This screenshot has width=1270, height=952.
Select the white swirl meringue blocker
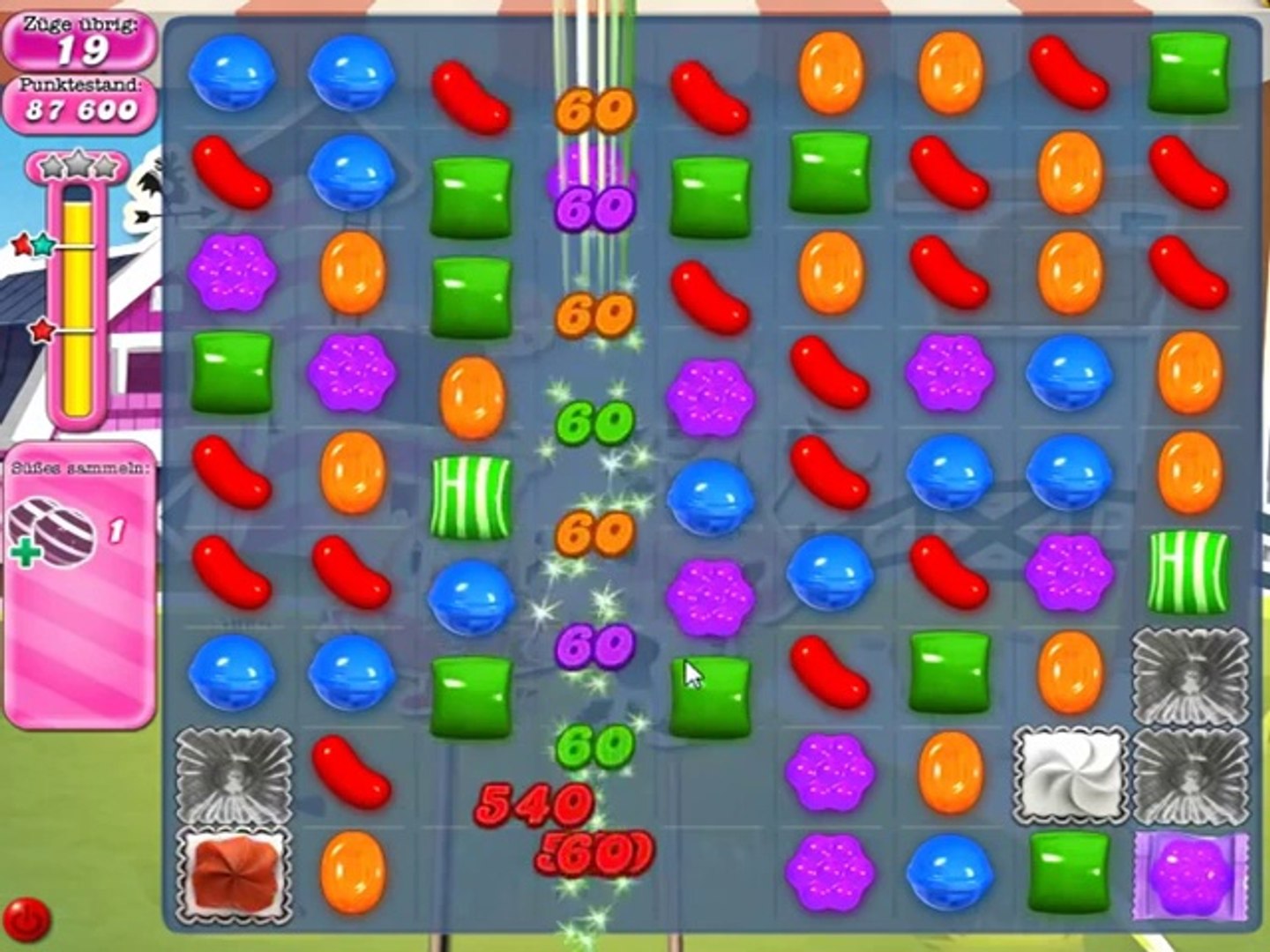pyautogui.click(x=1069, y=774)
